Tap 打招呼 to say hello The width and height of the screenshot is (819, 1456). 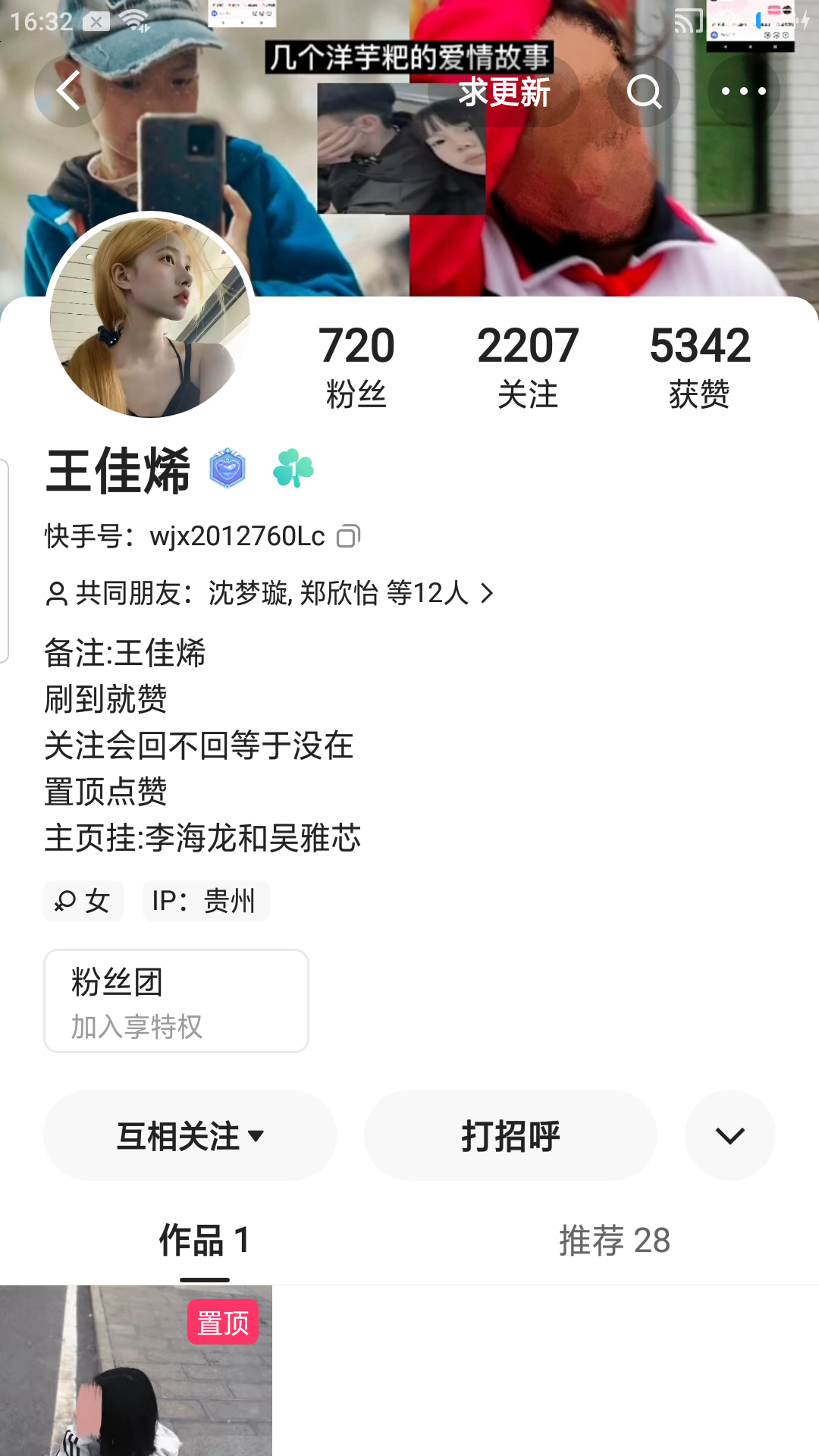pyautogui.click(x=510, y=1135)
